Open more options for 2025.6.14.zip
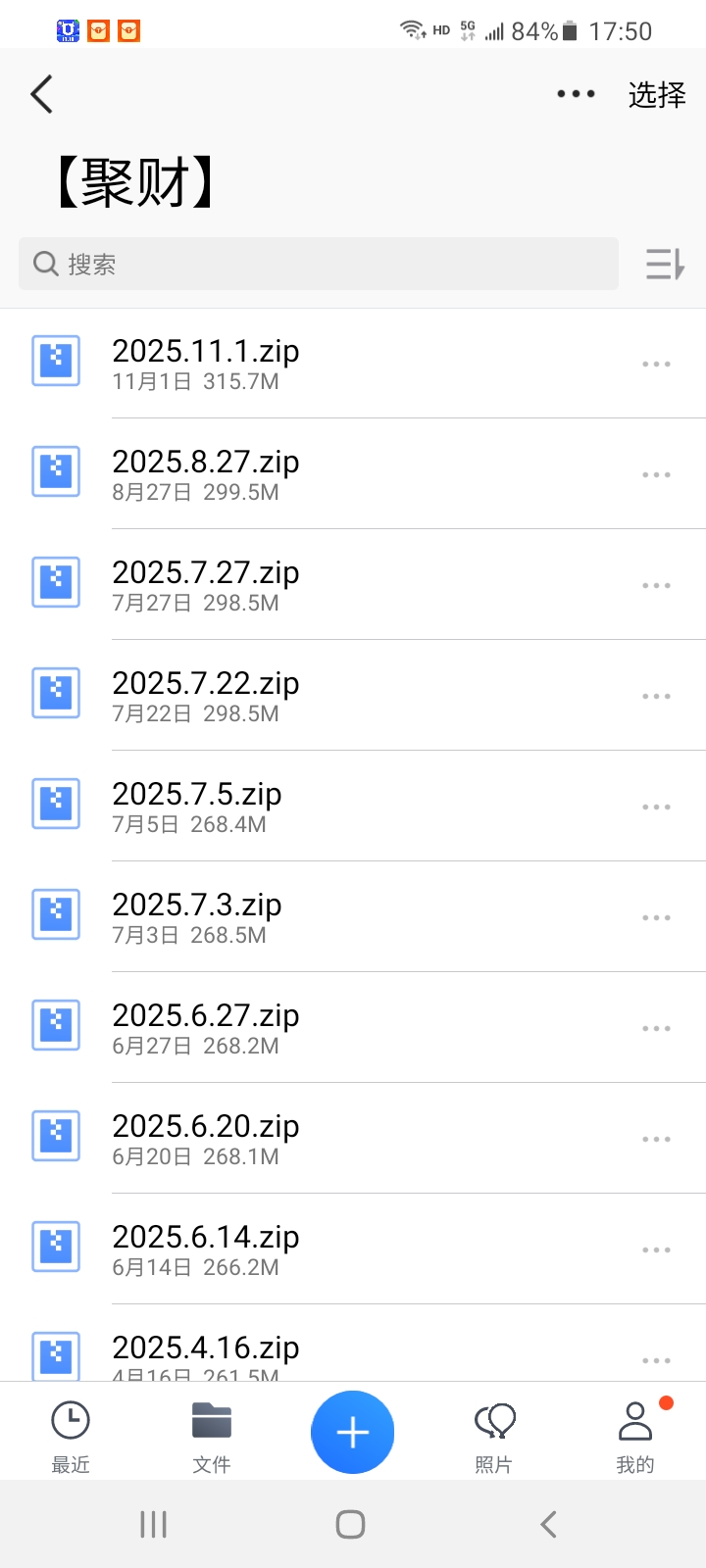The height and width of the screenshot is (1568, 706). click(655, 1249)
